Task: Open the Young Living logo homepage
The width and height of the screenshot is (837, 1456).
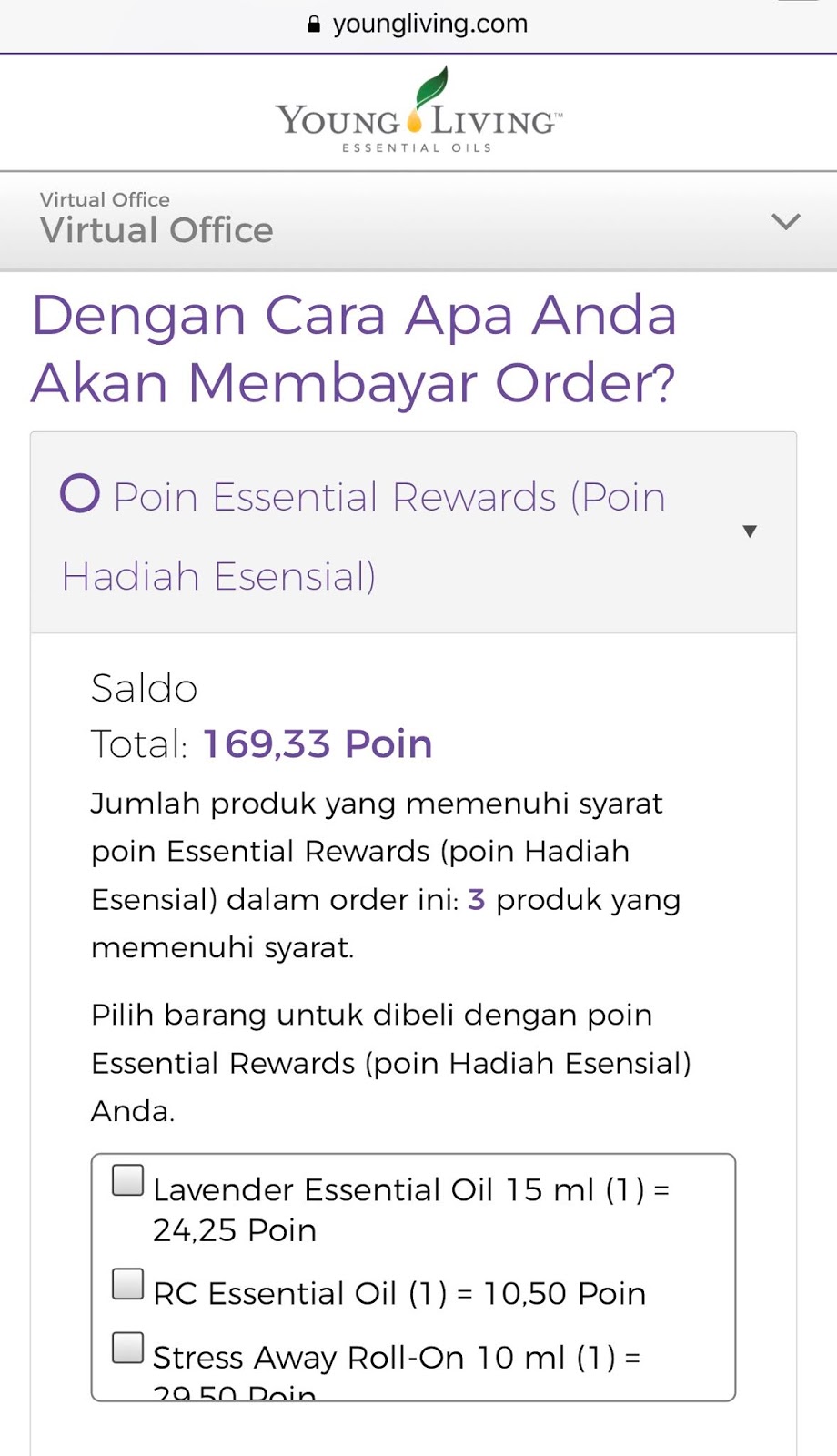Action: click(x=418, y=110)
